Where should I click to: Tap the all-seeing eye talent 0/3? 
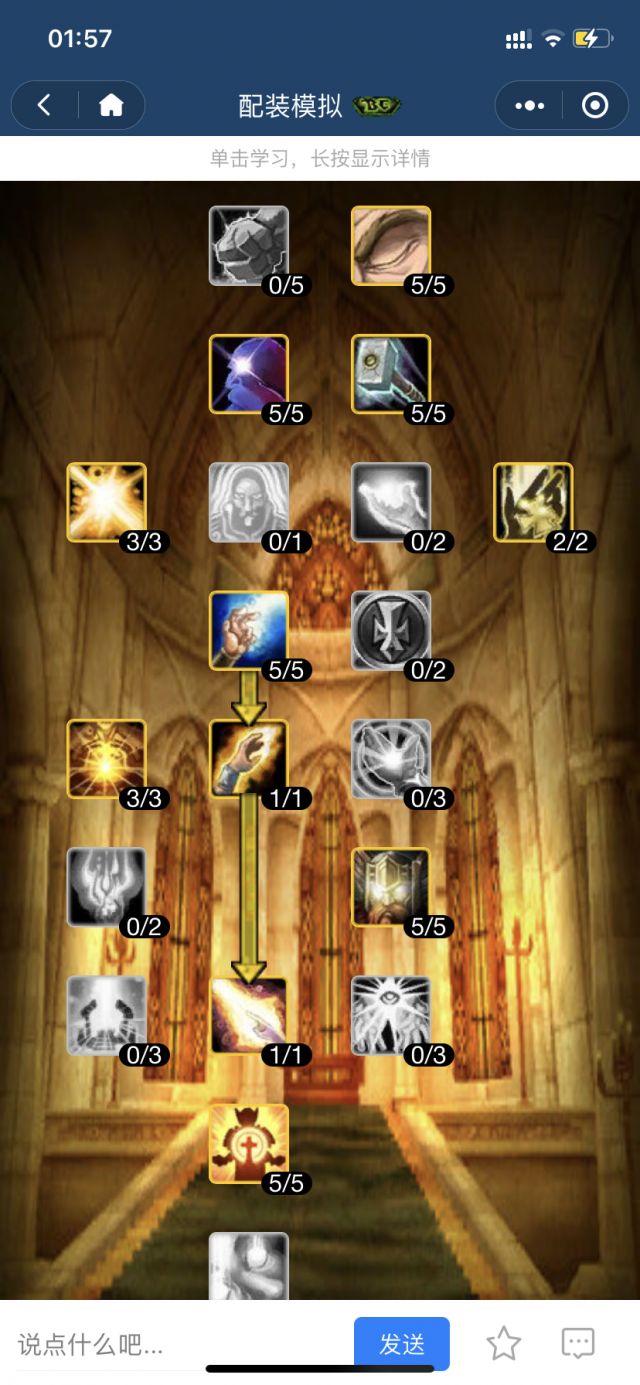(391, 1014)
